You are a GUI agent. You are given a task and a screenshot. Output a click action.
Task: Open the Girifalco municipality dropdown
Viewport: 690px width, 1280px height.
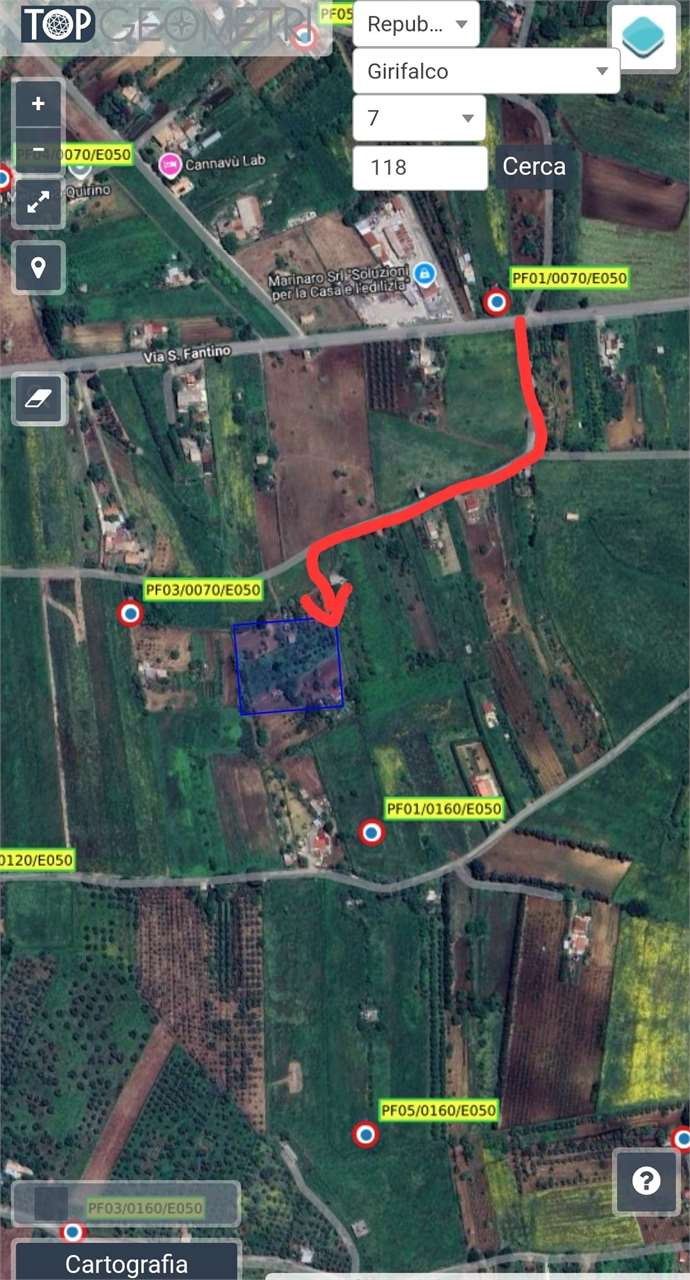tap(486, 71)
